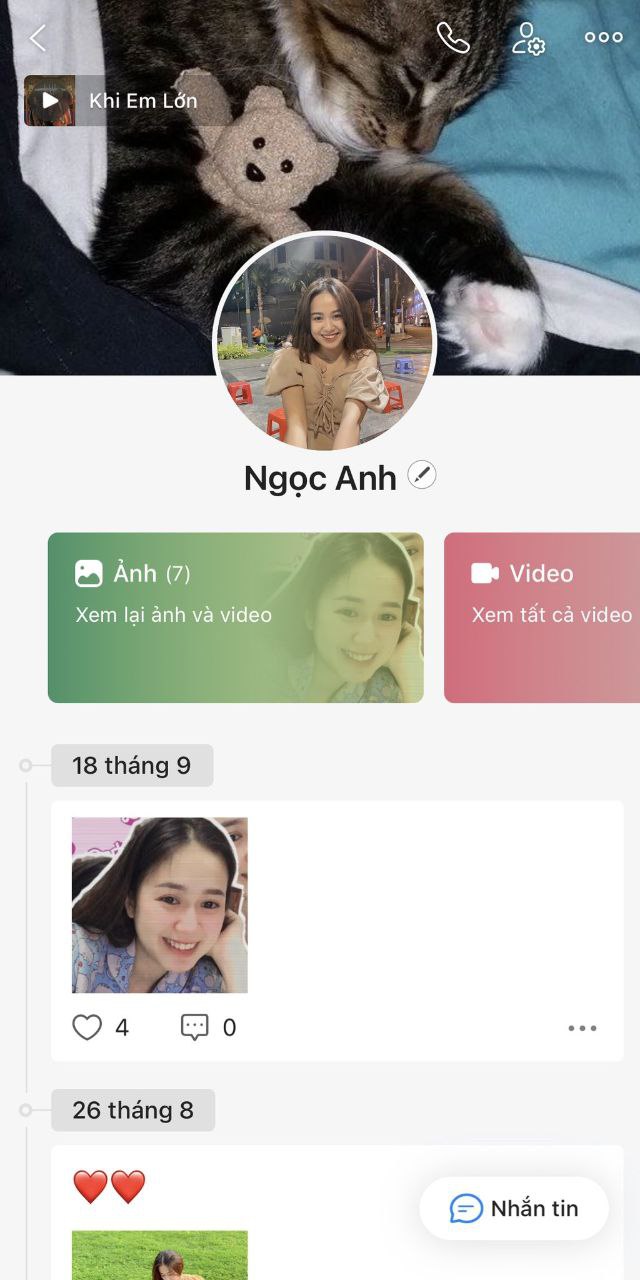
Task: Open more options for 18 tháng 9 post
Action: point(582,1028)
